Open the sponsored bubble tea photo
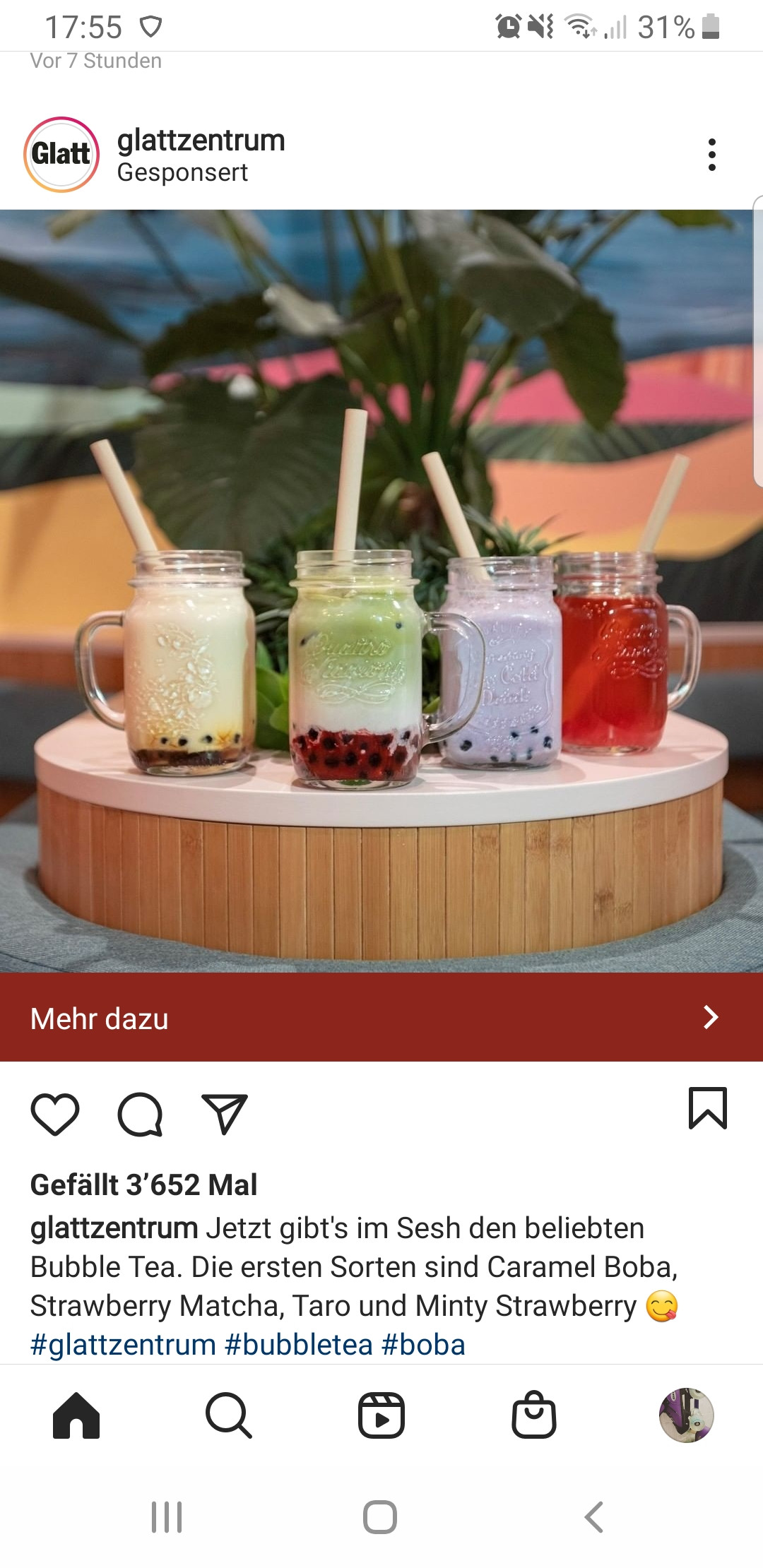This screenshot has width=763, height=1568. pyautogui.click(x=381, y=590)
